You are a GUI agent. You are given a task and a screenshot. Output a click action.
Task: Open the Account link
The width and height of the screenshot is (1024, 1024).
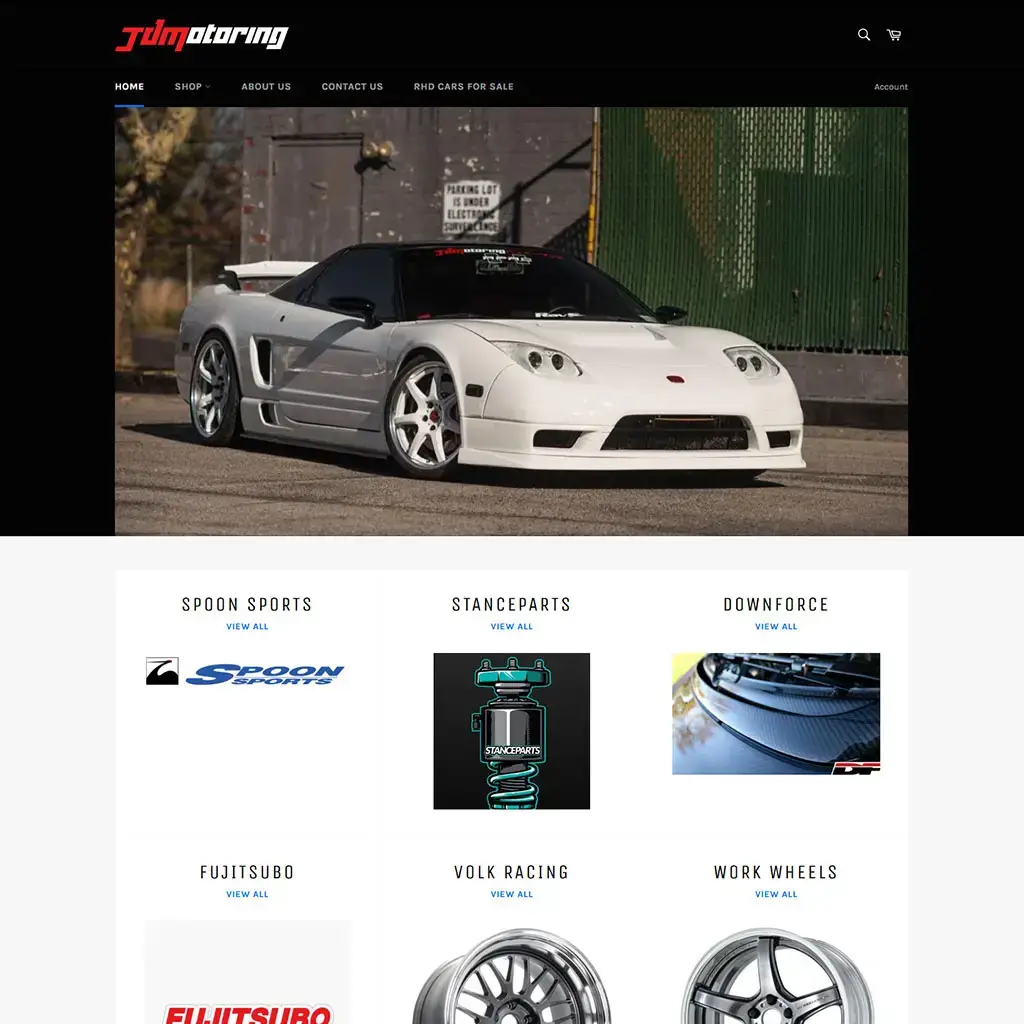890,87
